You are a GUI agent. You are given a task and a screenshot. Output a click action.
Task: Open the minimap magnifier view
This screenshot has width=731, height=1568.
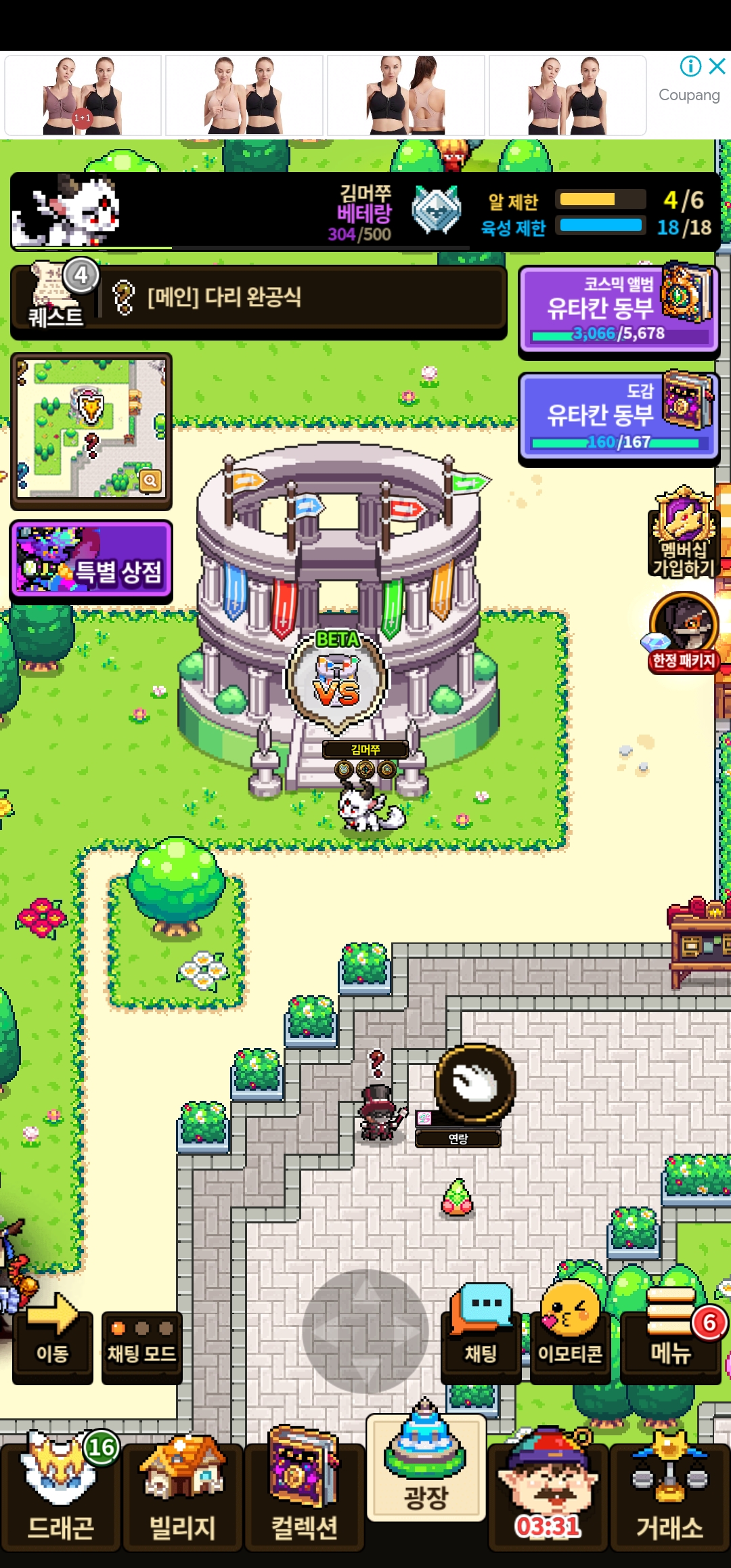tap(150, 481)
